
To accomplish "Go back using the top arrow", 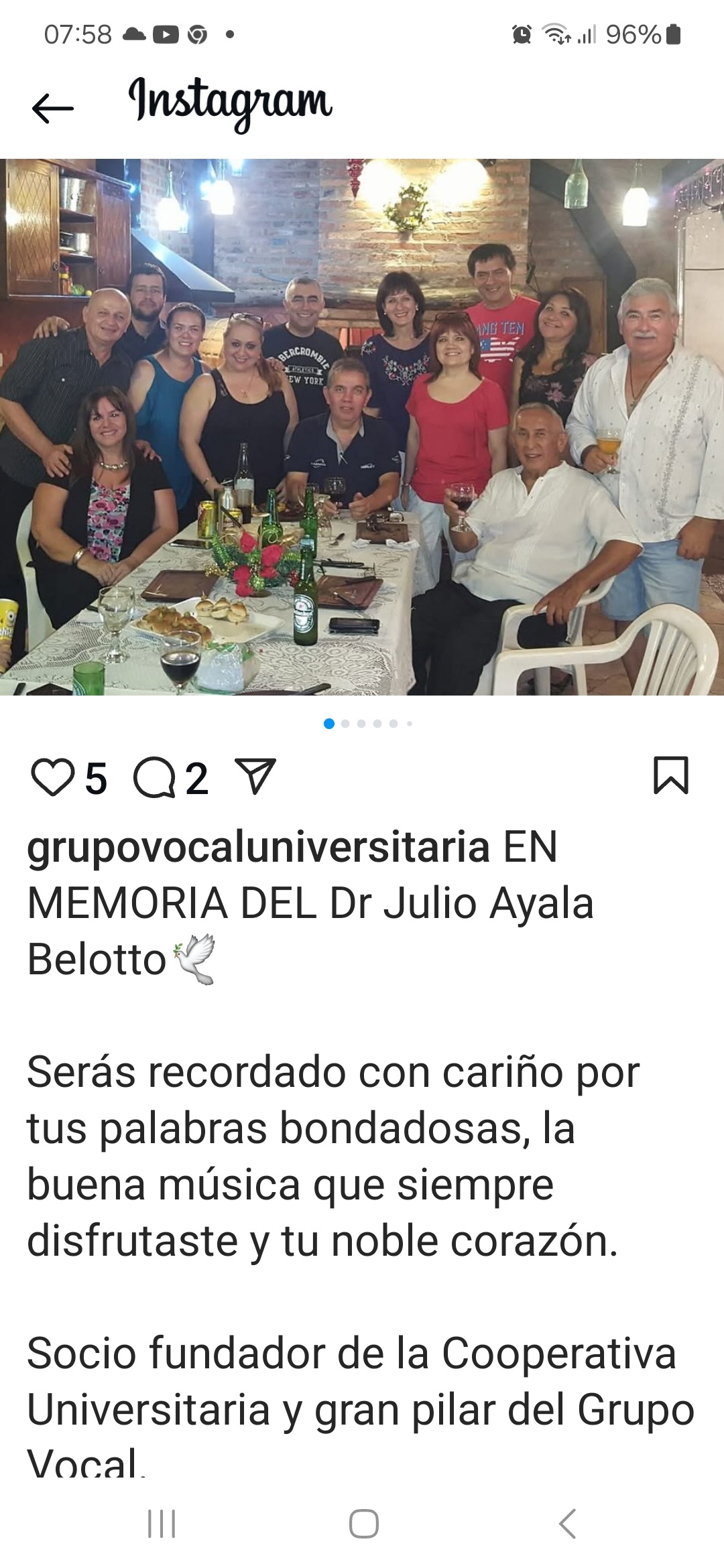I will coord(52,109).
